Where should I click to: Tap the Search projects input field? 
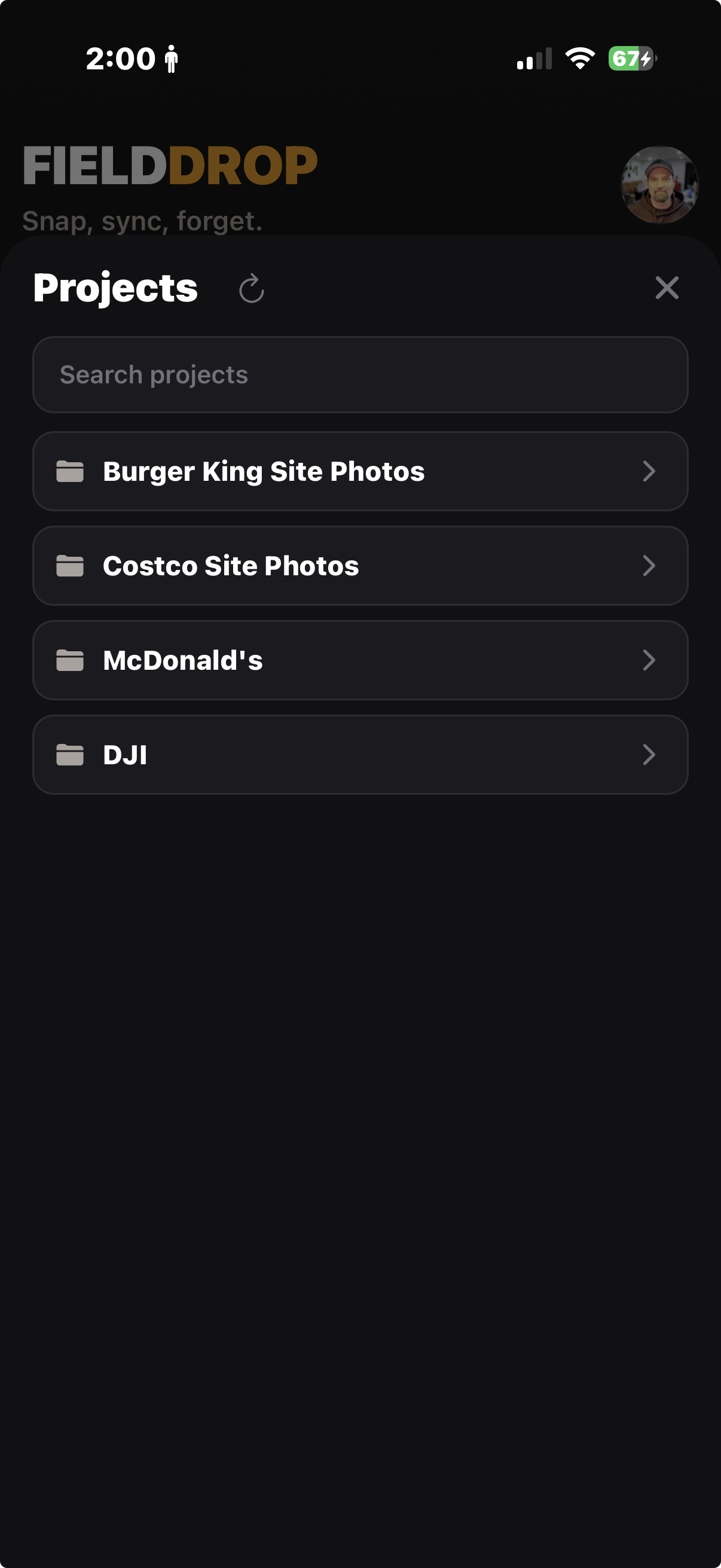click(x=360, y=374)
